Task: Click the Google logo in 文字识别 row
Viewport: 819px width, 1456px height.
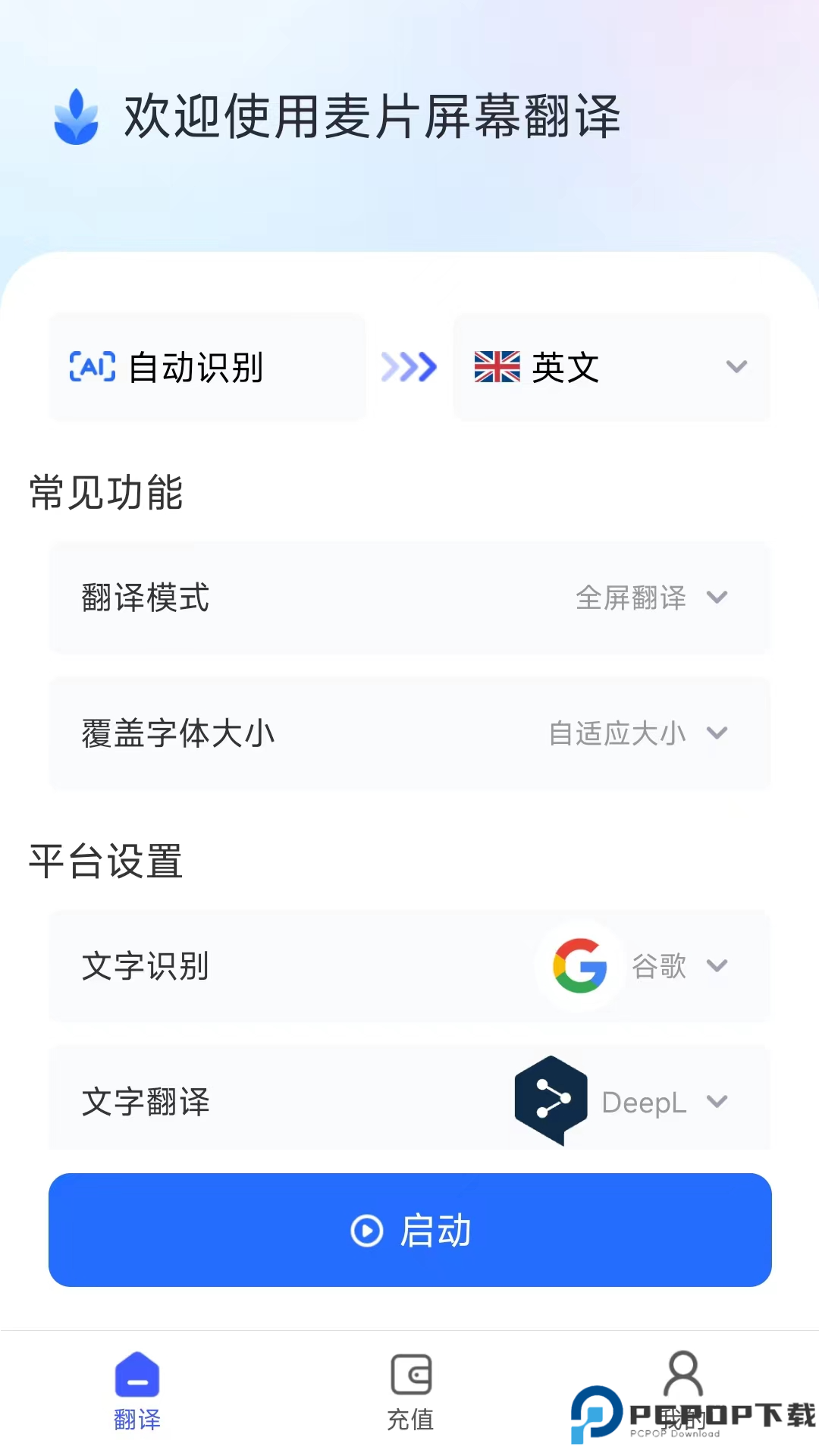Action: [x=579, y=966]
